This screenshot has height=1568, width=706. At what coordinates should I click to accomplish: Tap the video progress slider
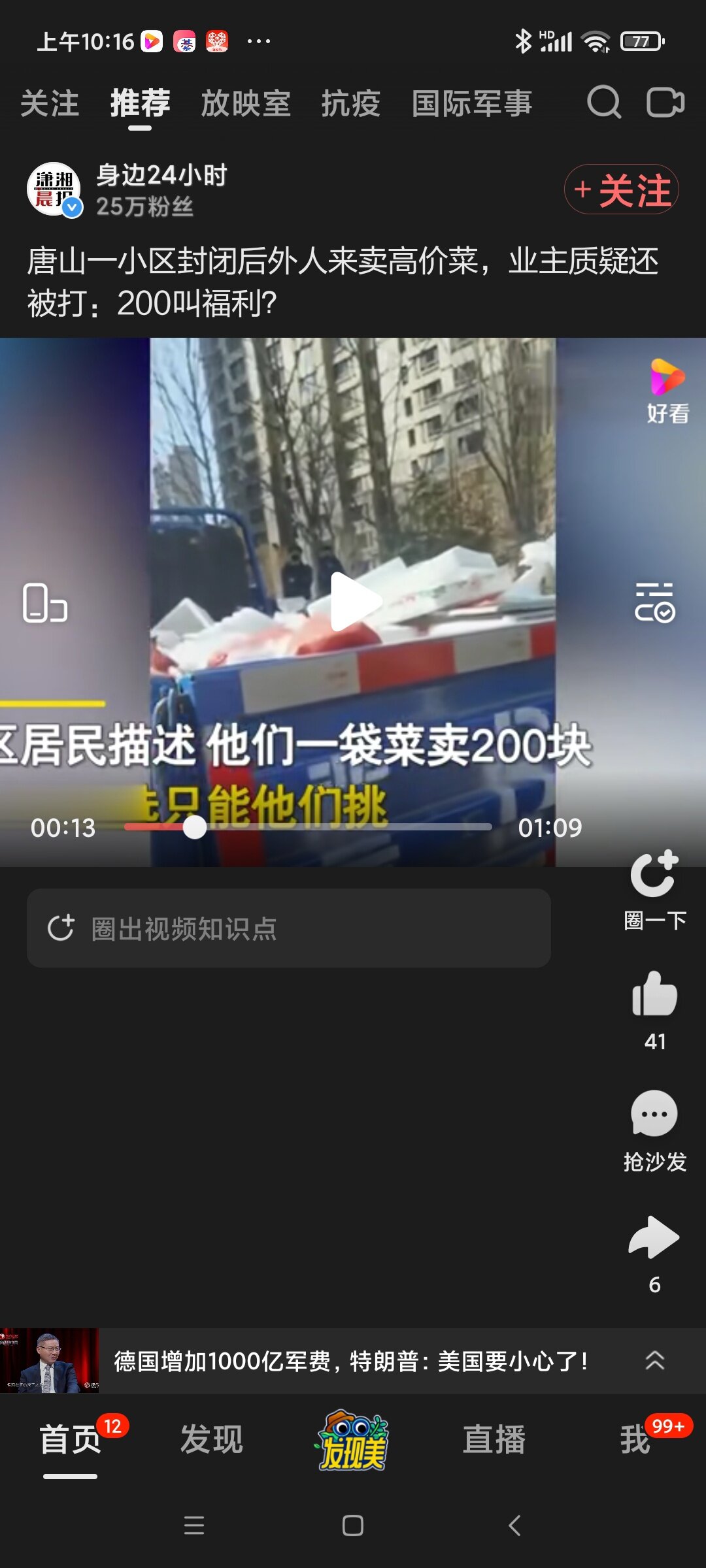point(307,827)
